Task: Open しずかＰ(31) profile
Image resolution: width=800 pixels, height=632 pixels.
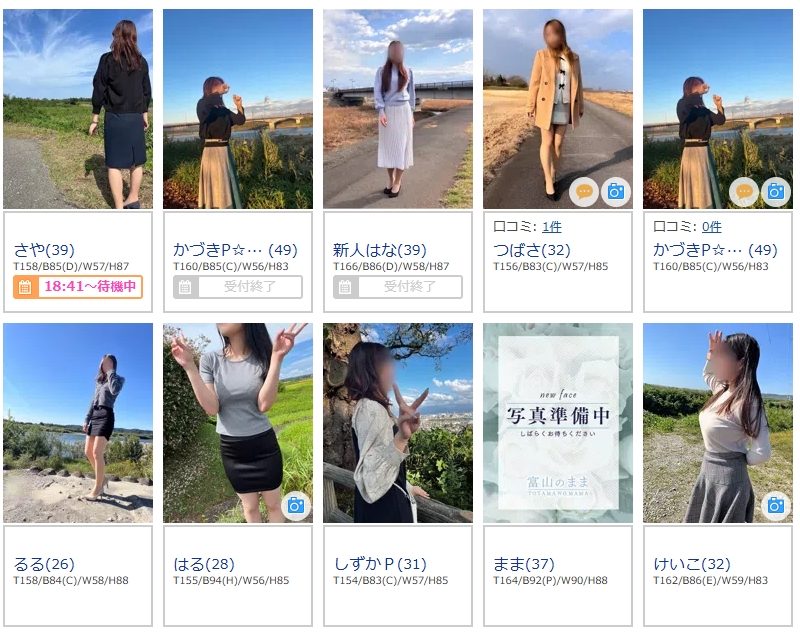Action: coord(380,564)
